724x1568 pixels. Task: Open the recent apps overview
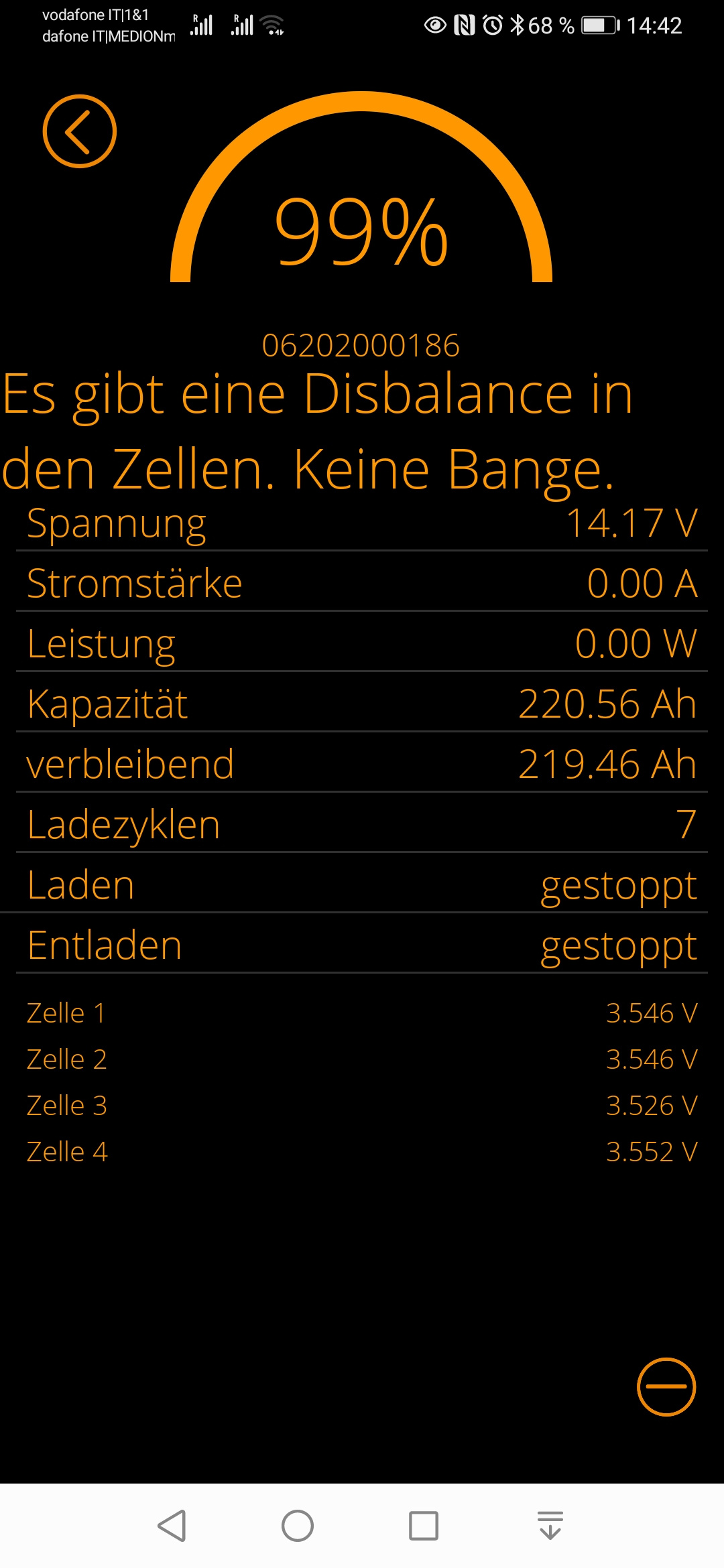coord(424,1526)
